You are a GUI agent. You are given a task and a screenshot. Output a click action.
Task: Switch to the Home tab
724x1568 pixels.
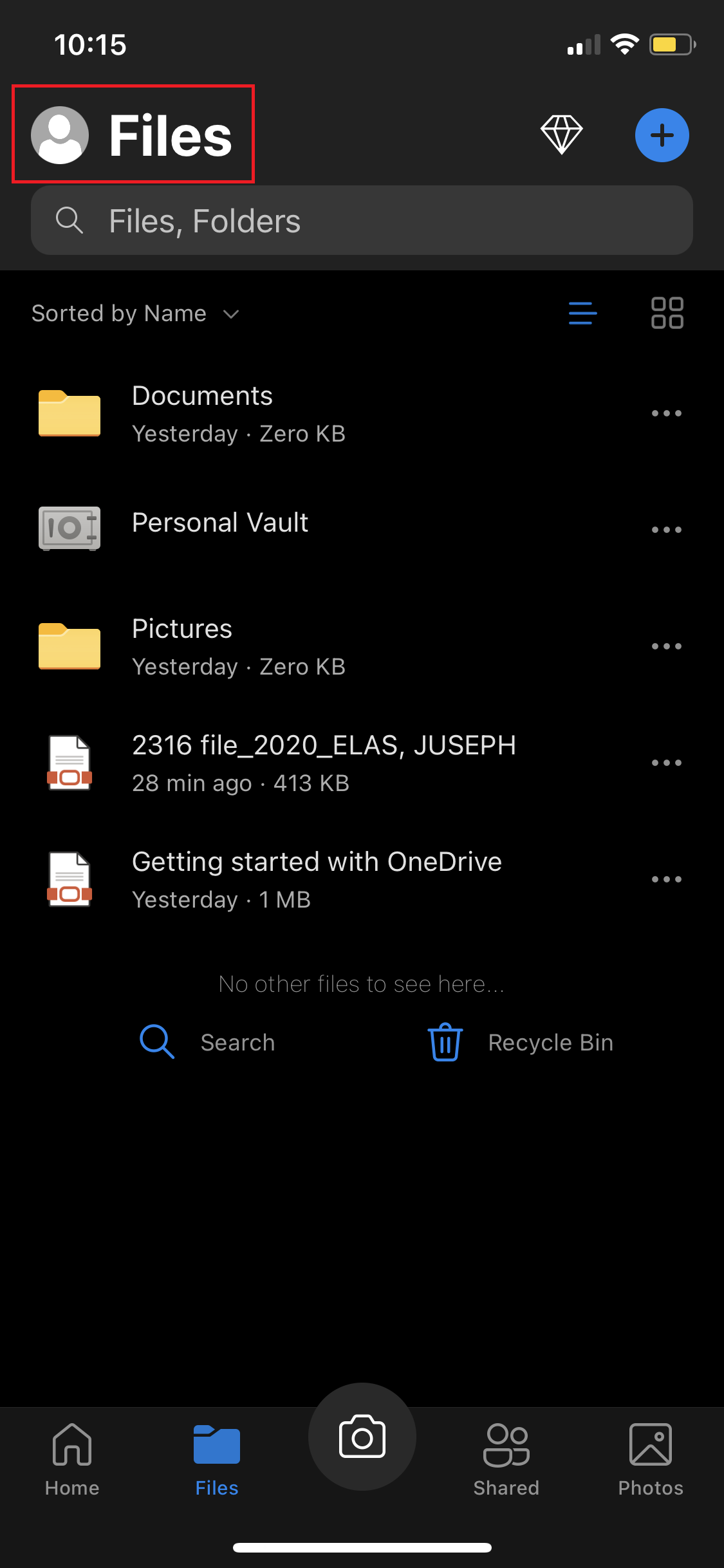click(x=72, y=1460)
